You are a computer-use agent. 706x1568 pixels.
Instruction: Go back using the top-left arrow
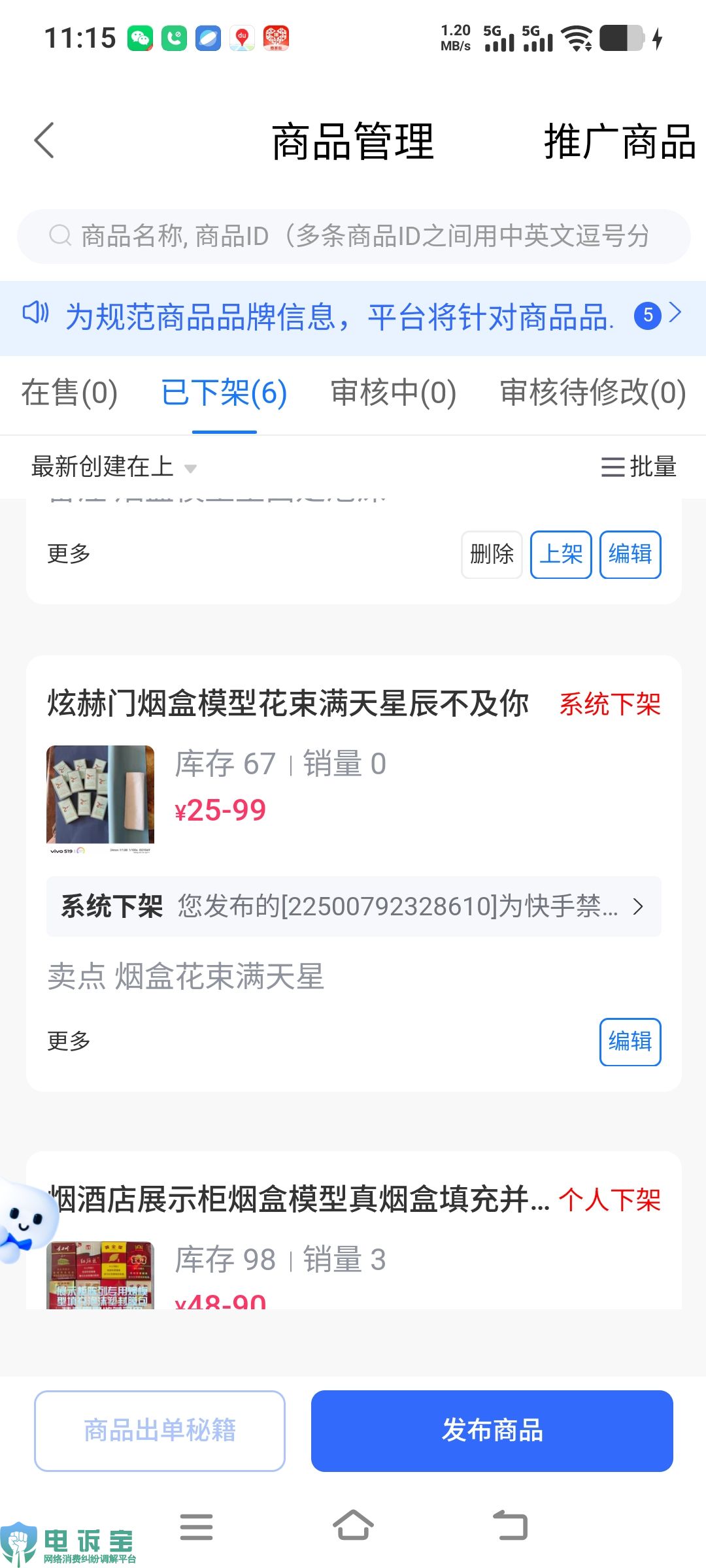click(x=44, y=140)
